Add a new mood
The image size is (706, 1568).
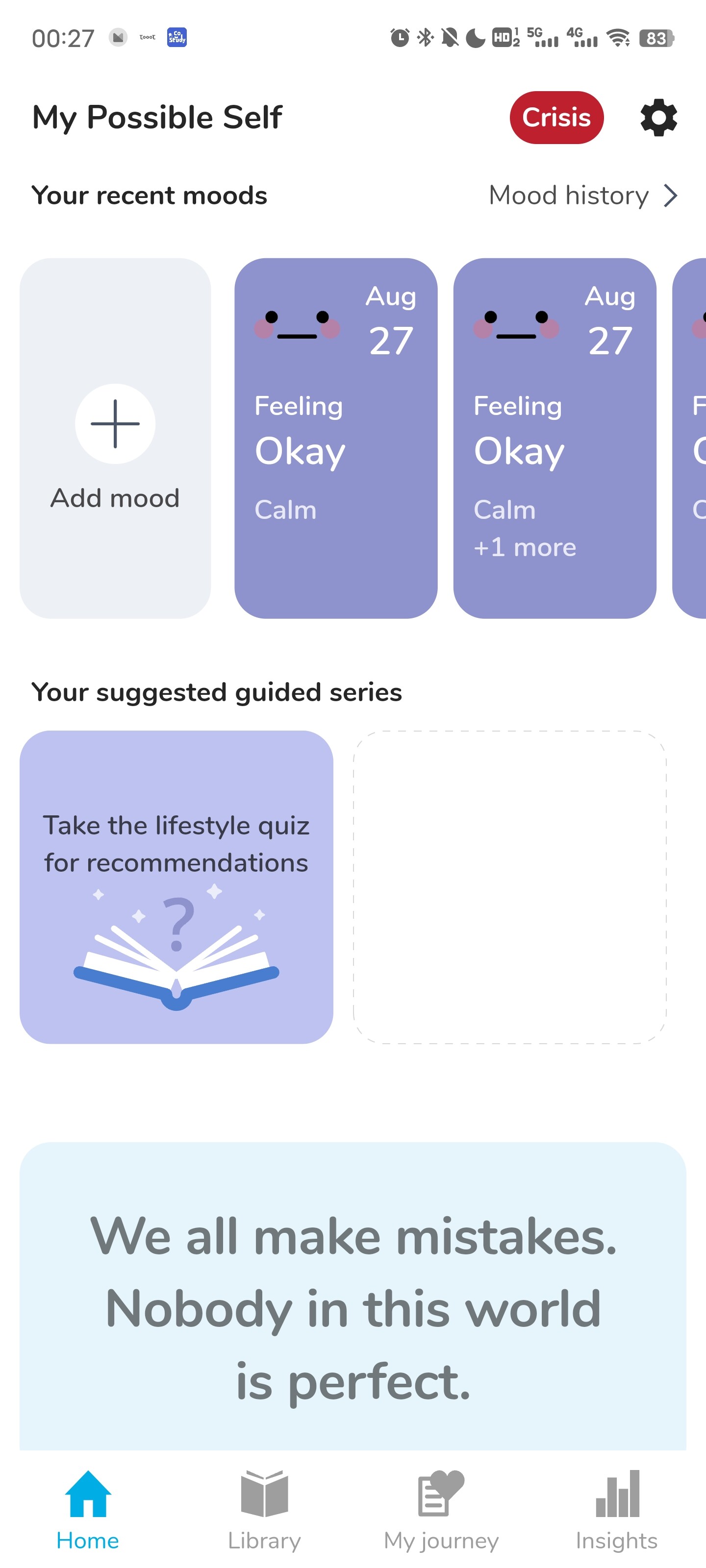tap(115, 438)
